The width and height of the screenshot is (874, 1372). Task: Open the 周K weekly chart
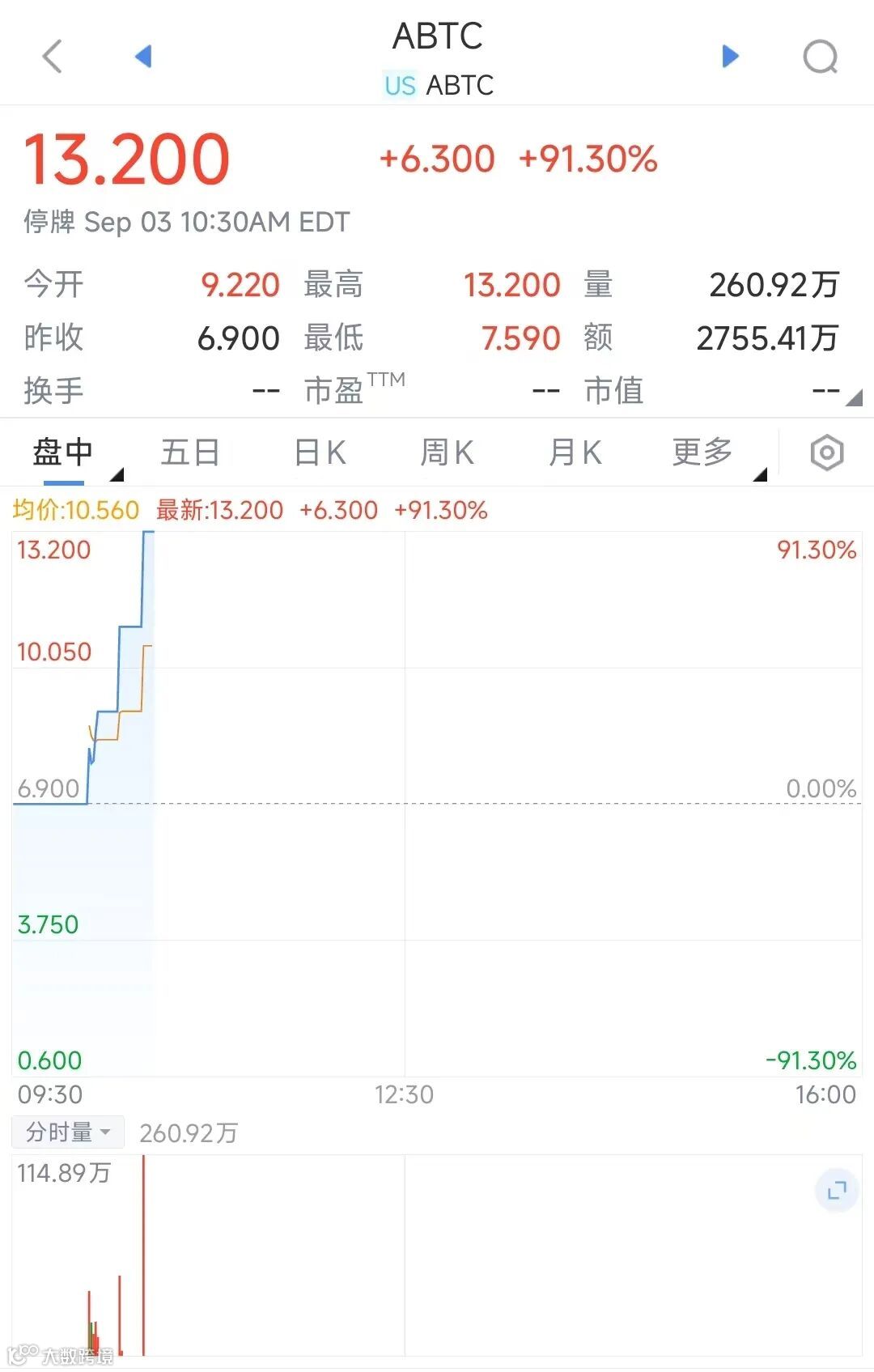click(447, 452)
